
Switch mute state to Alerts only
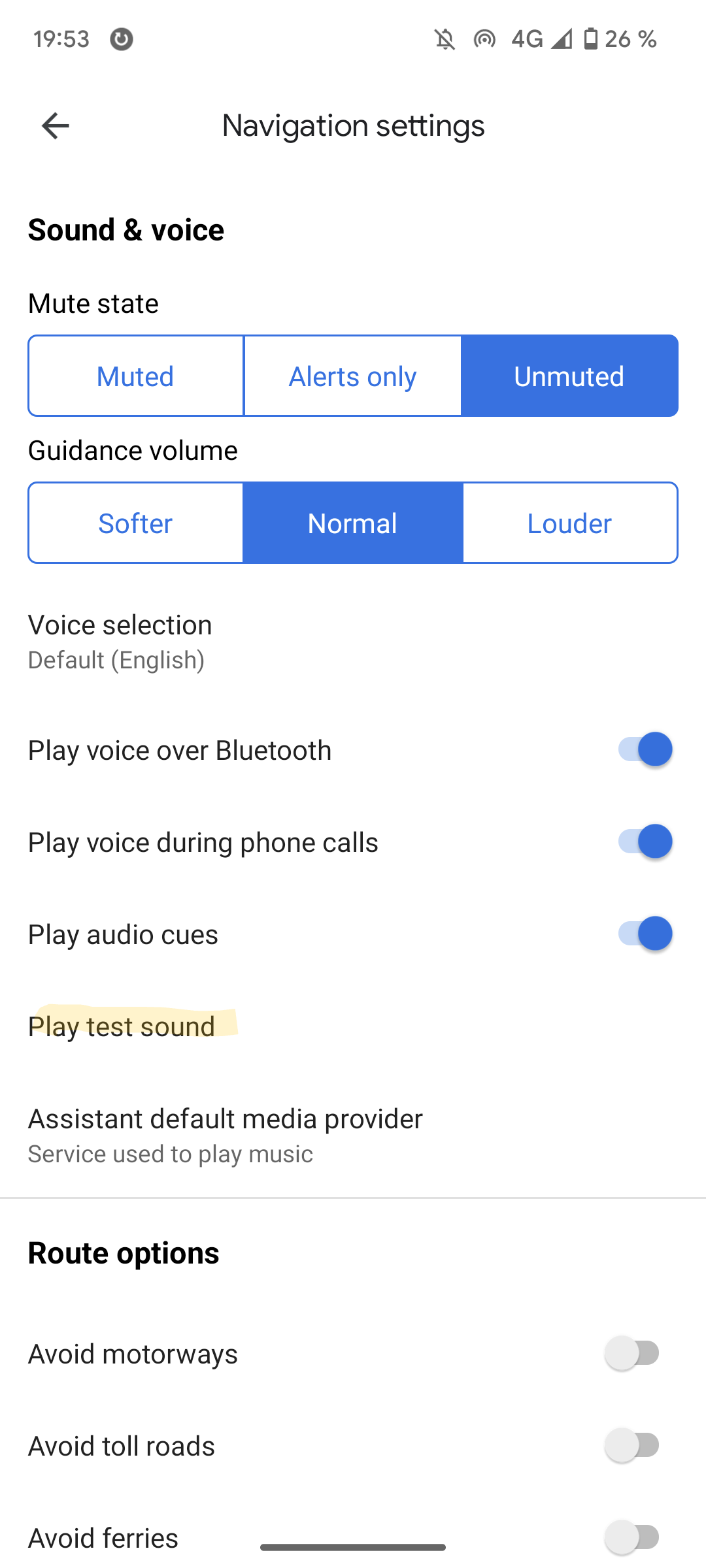(x=352, y=376)
